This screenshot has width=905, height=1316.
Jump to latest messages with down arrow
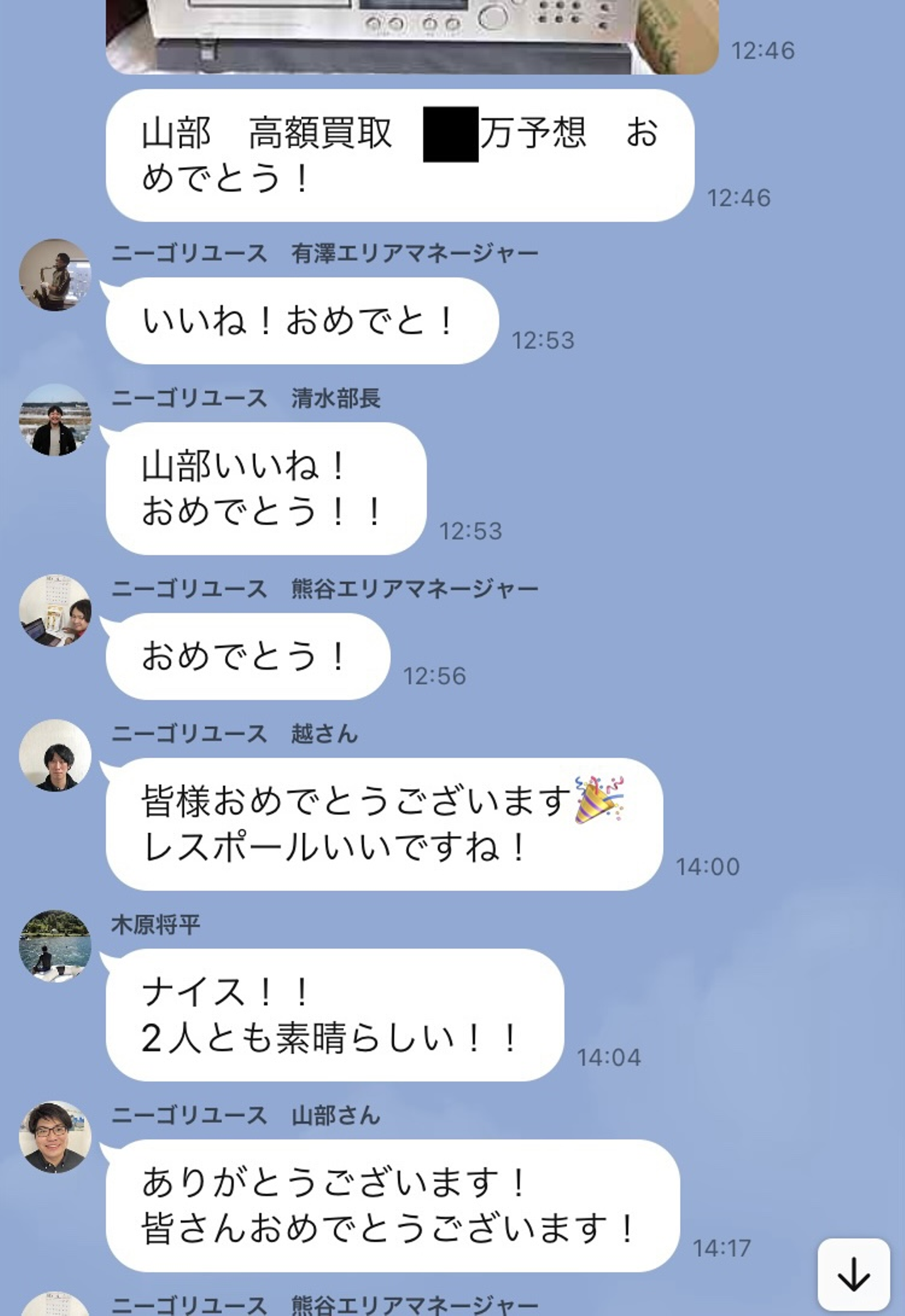point(853,1275)
